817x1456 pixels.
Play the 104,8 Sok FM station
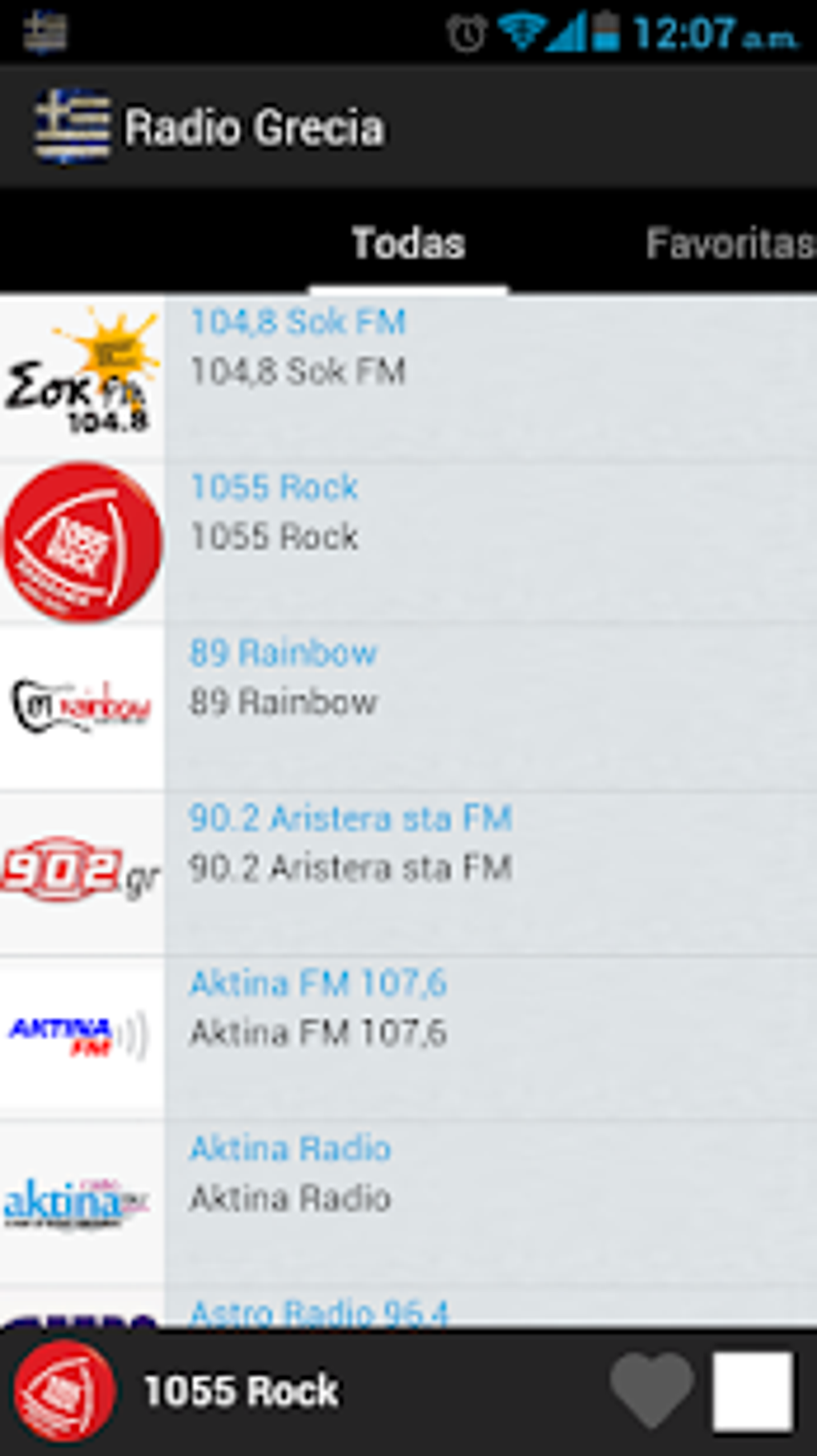click(408, 377)
